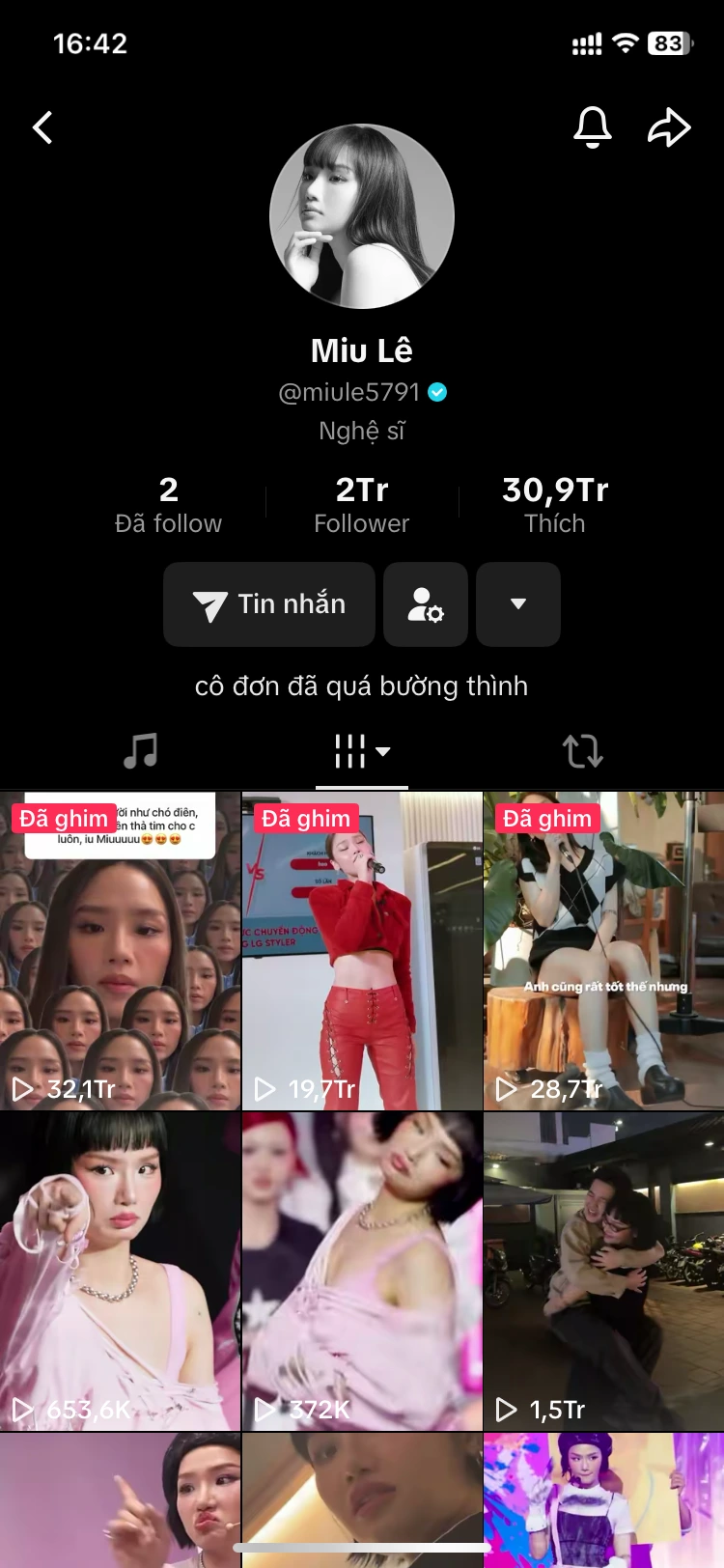
Task: Play pinned video with 19,7Tr views
Action: (362, 951)
